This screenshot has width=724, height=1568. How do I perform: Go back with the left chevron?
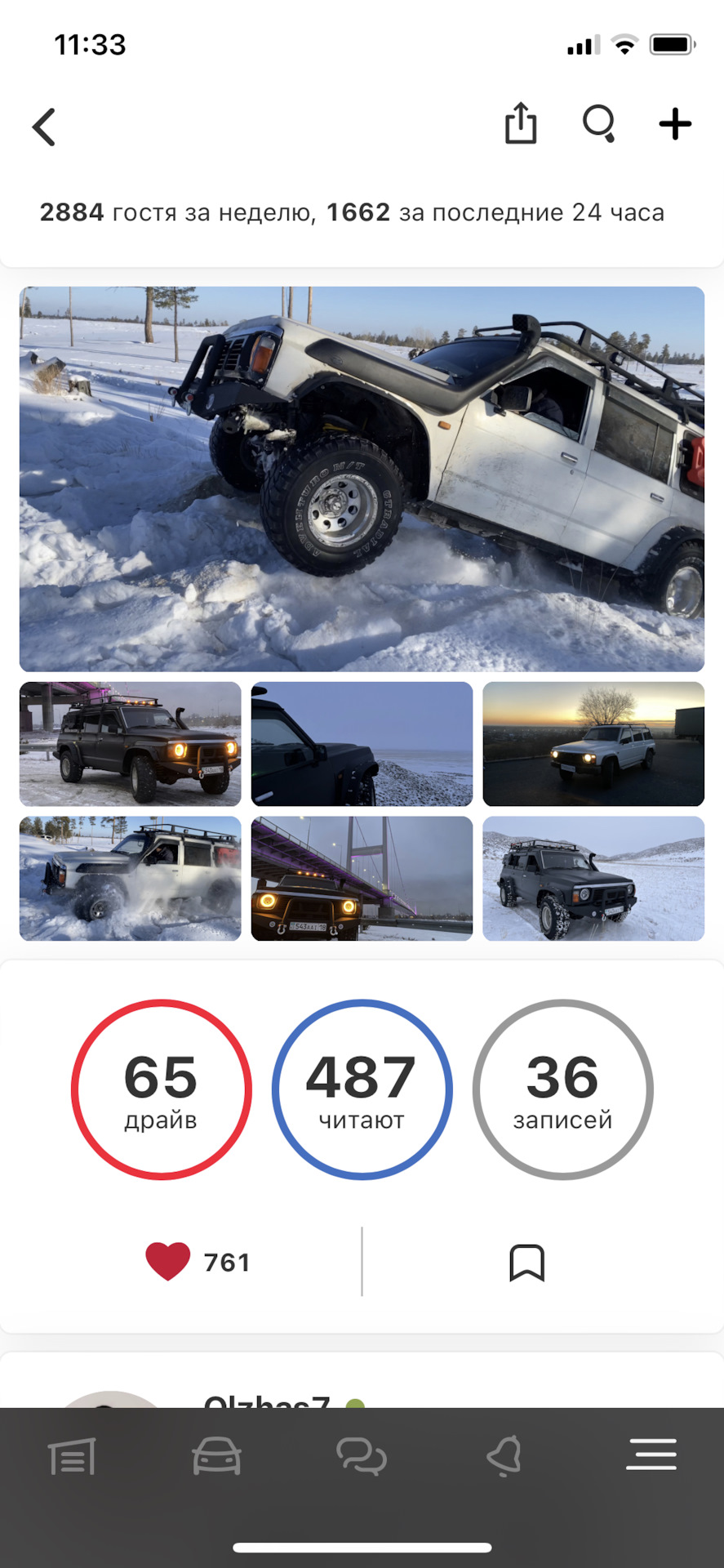point(43,126)
